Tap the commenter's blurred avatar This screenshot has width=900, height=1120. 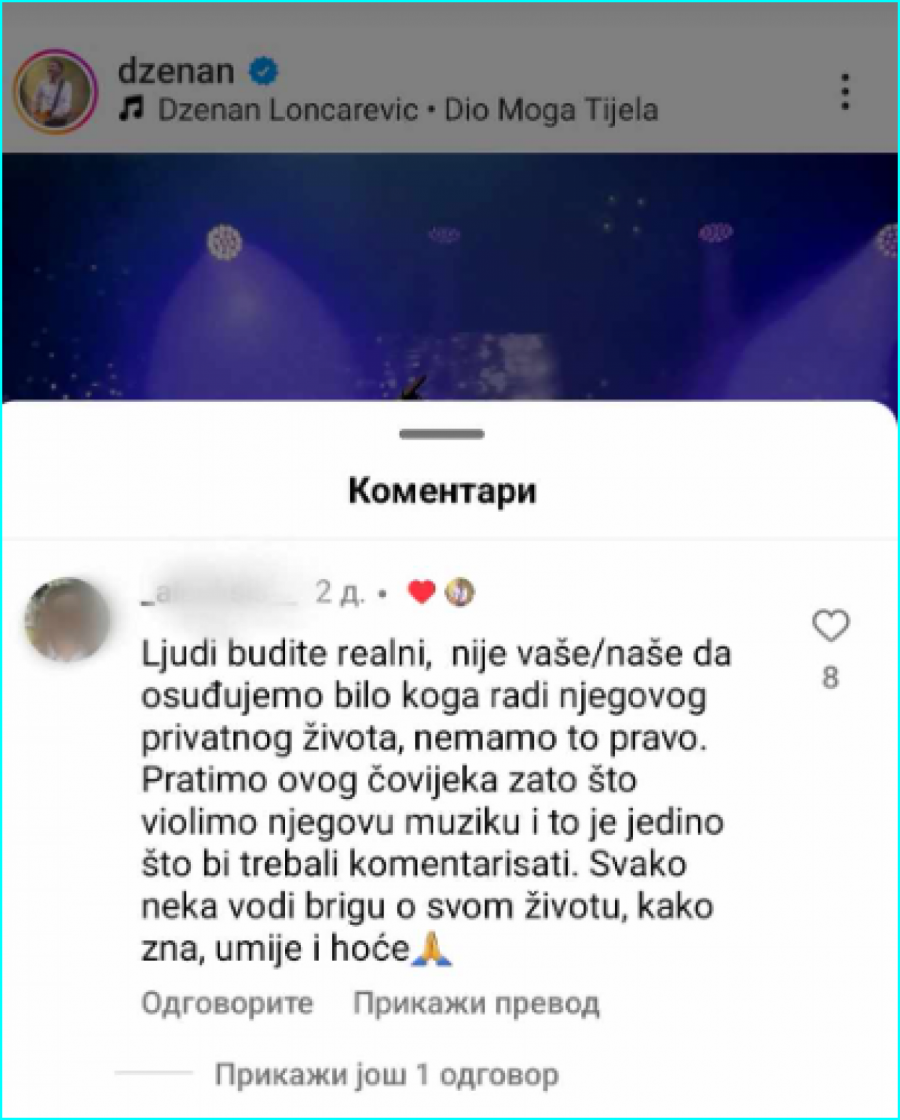coord(65,618)
